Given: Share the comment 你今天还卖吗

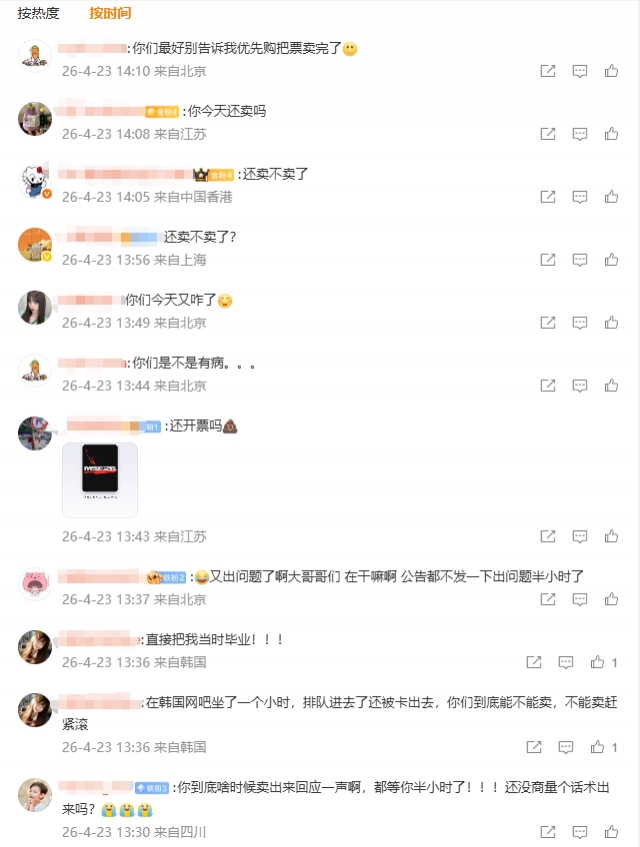Looking at the screenshot, I should 548,134.
